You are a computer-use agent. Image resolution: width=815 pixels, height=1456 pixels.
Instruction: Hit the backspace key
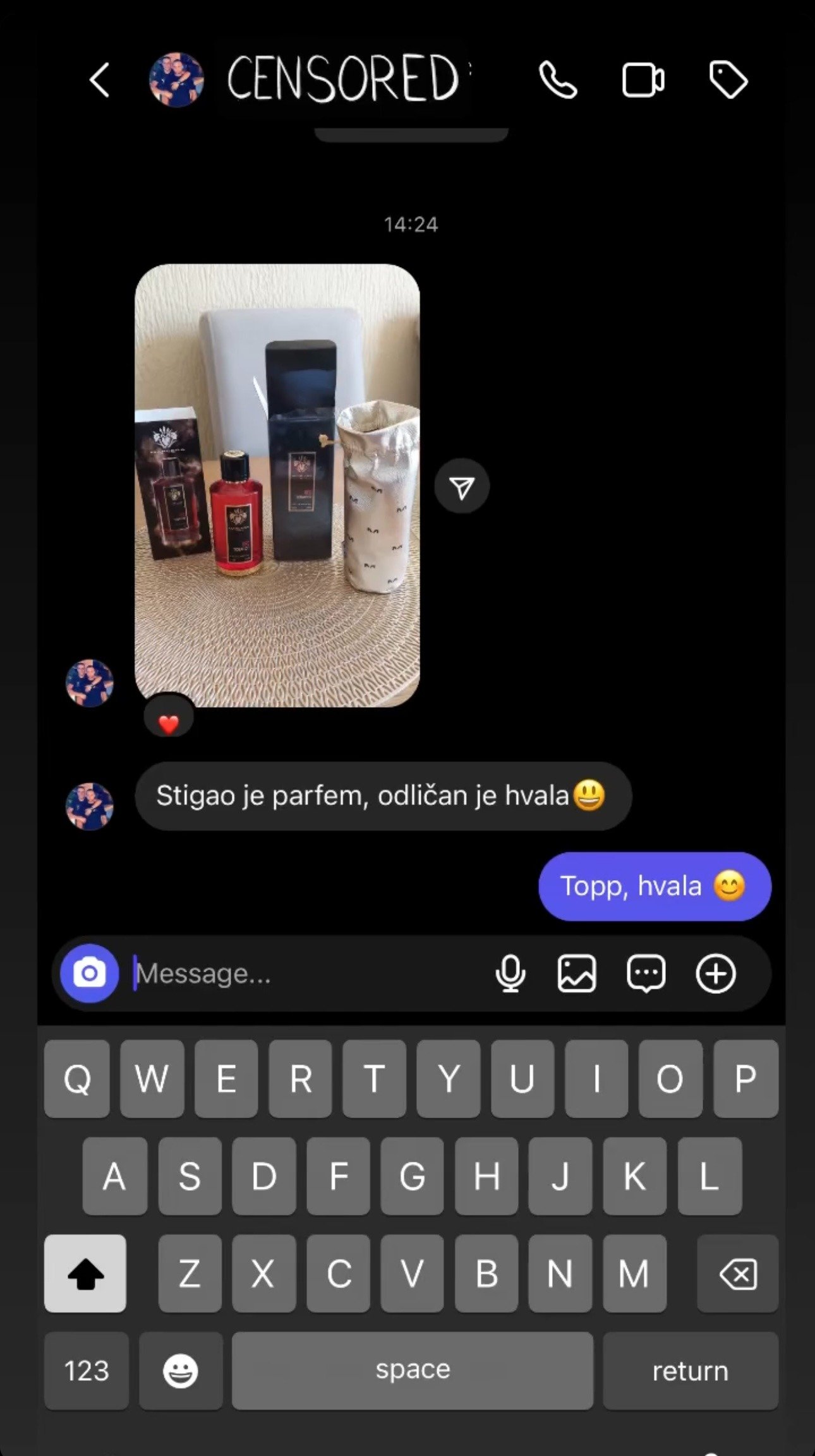coord(737,1274)
